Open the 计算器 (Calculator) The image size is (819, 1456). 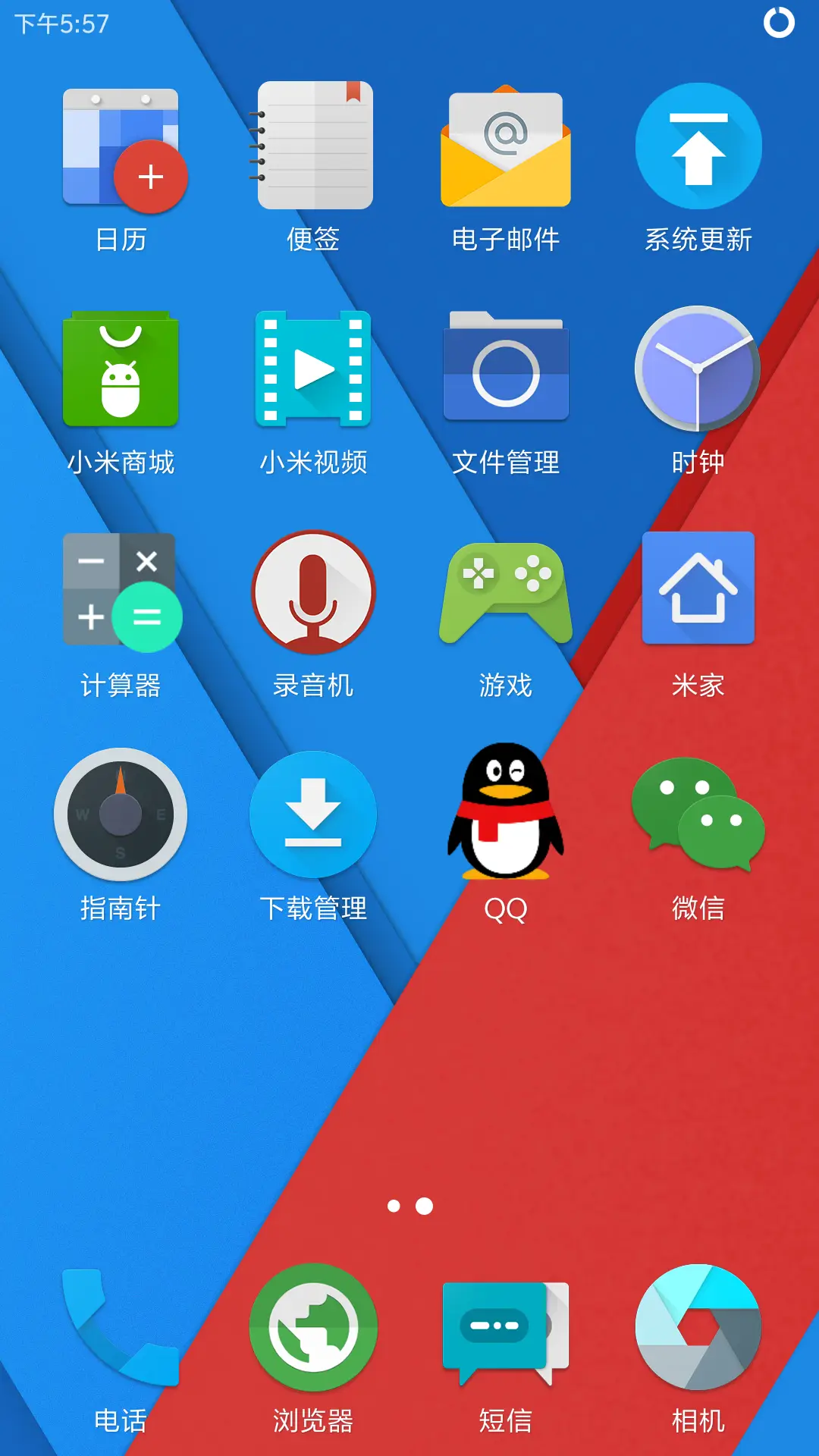(121, 590)
